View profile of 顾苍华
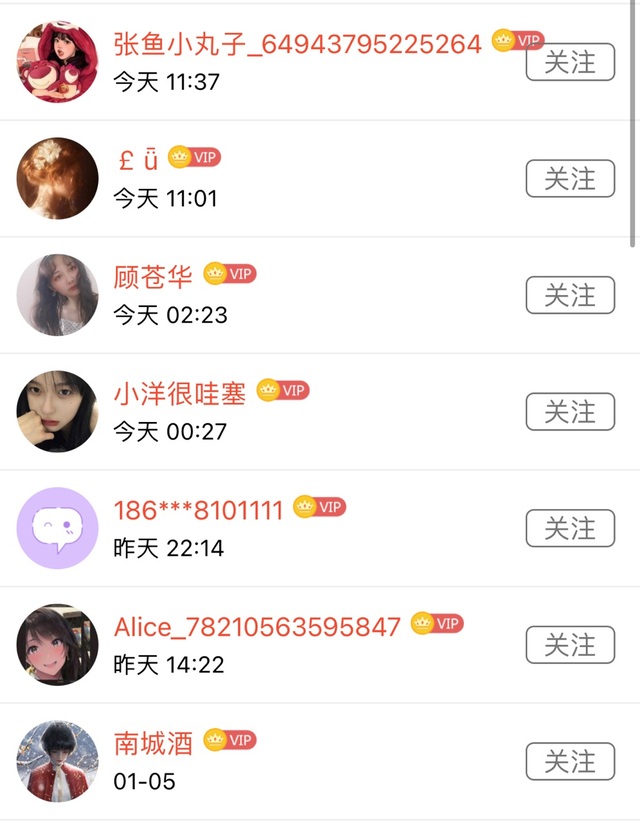 (x=58, y=295)
